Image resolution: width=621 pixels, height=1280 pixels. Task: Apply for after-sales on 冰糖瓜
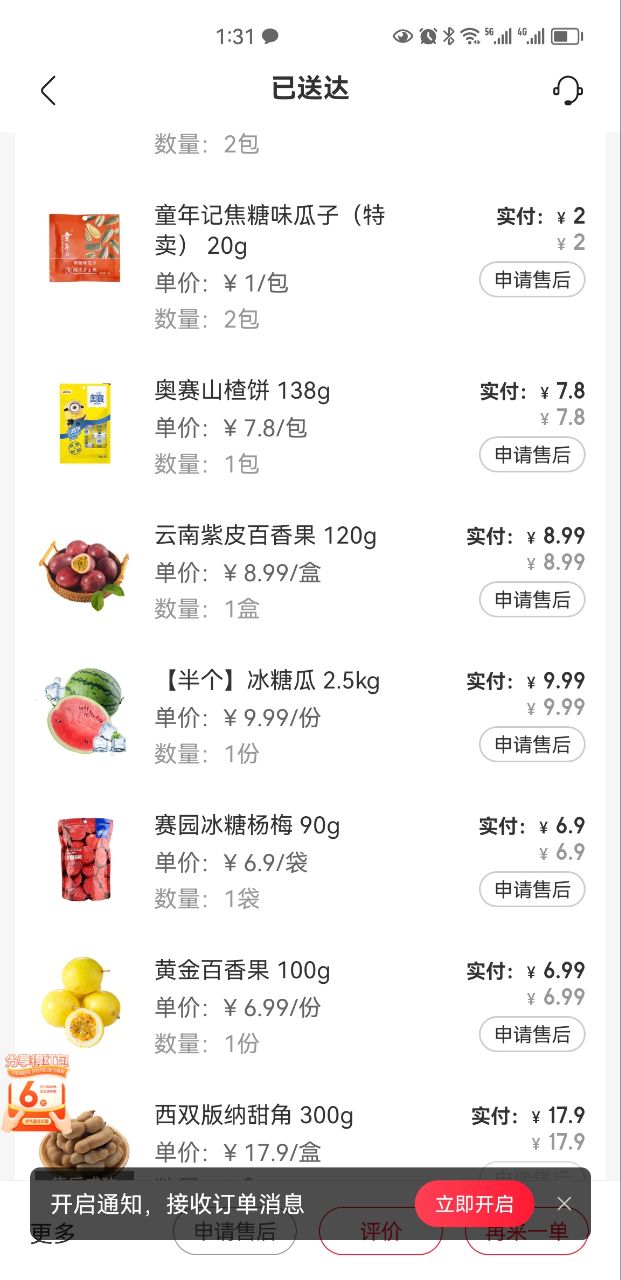click(532, 745)
